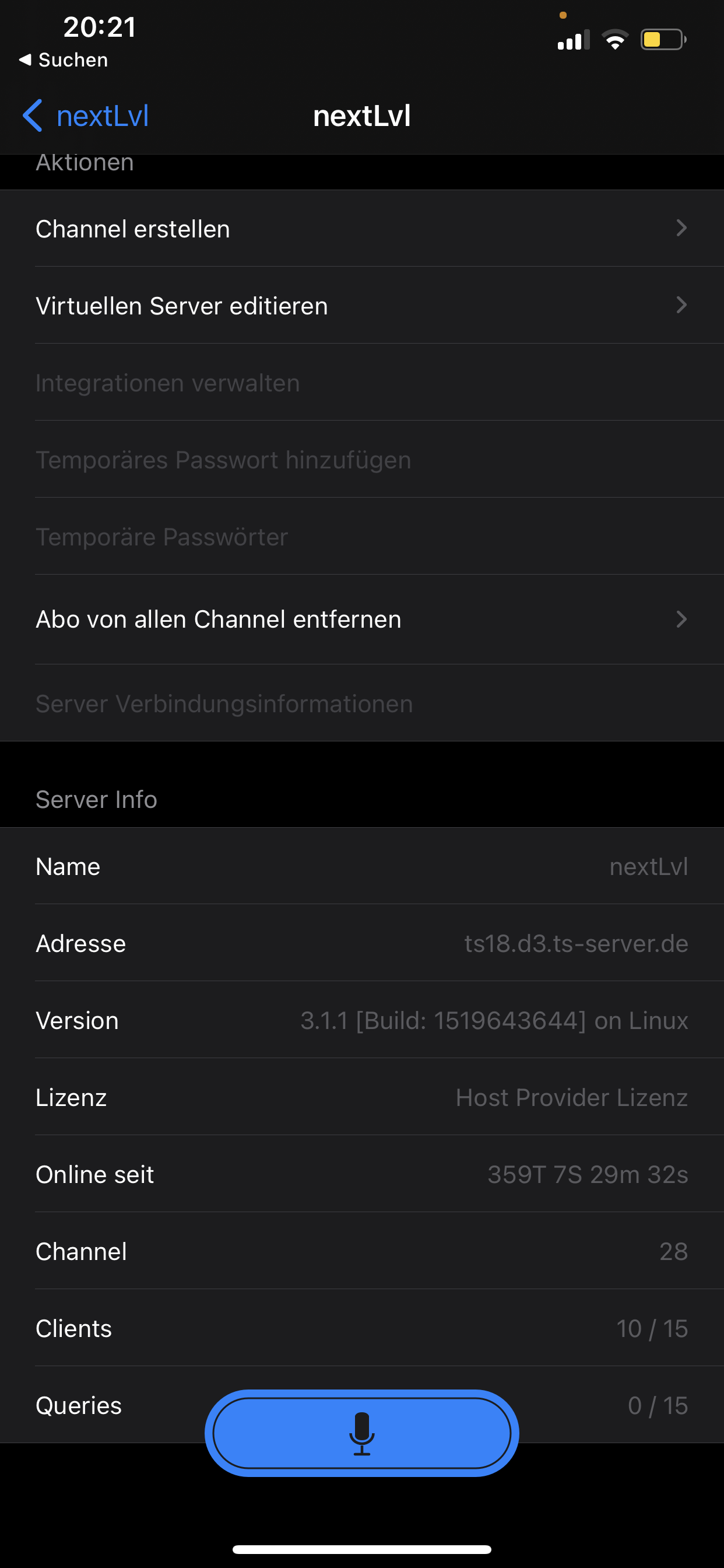Tap the blue microphone push-to-talk button
724x1568 pixels.
[x=361, y=1433]
